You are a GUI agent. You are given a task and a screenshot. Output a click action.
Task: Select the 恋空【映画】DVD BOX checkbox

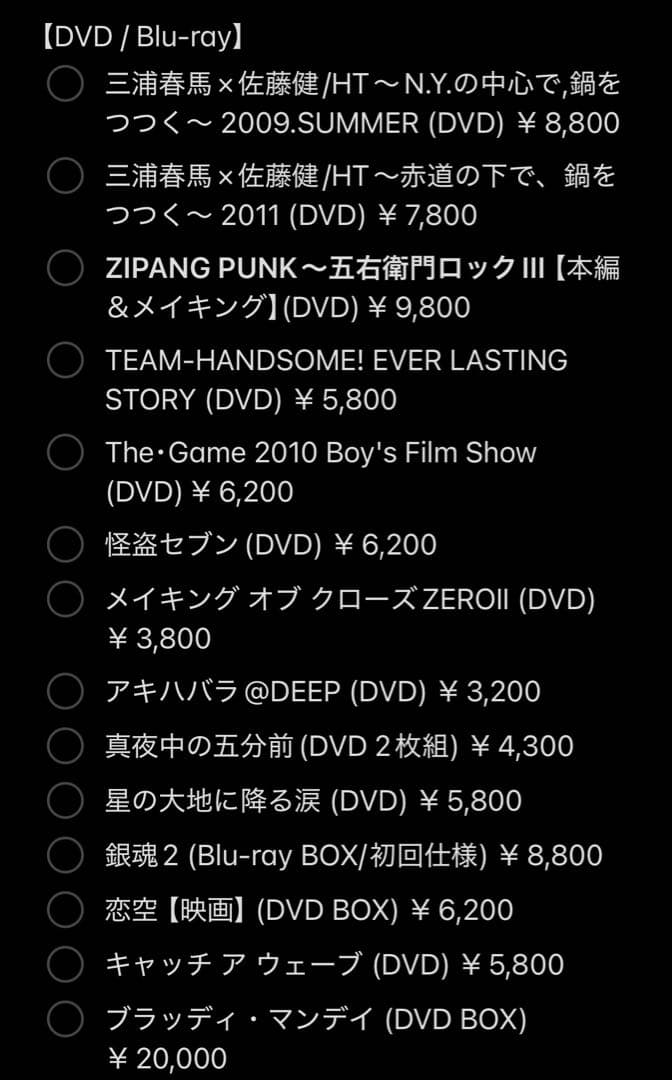click(x=65, y=910)
